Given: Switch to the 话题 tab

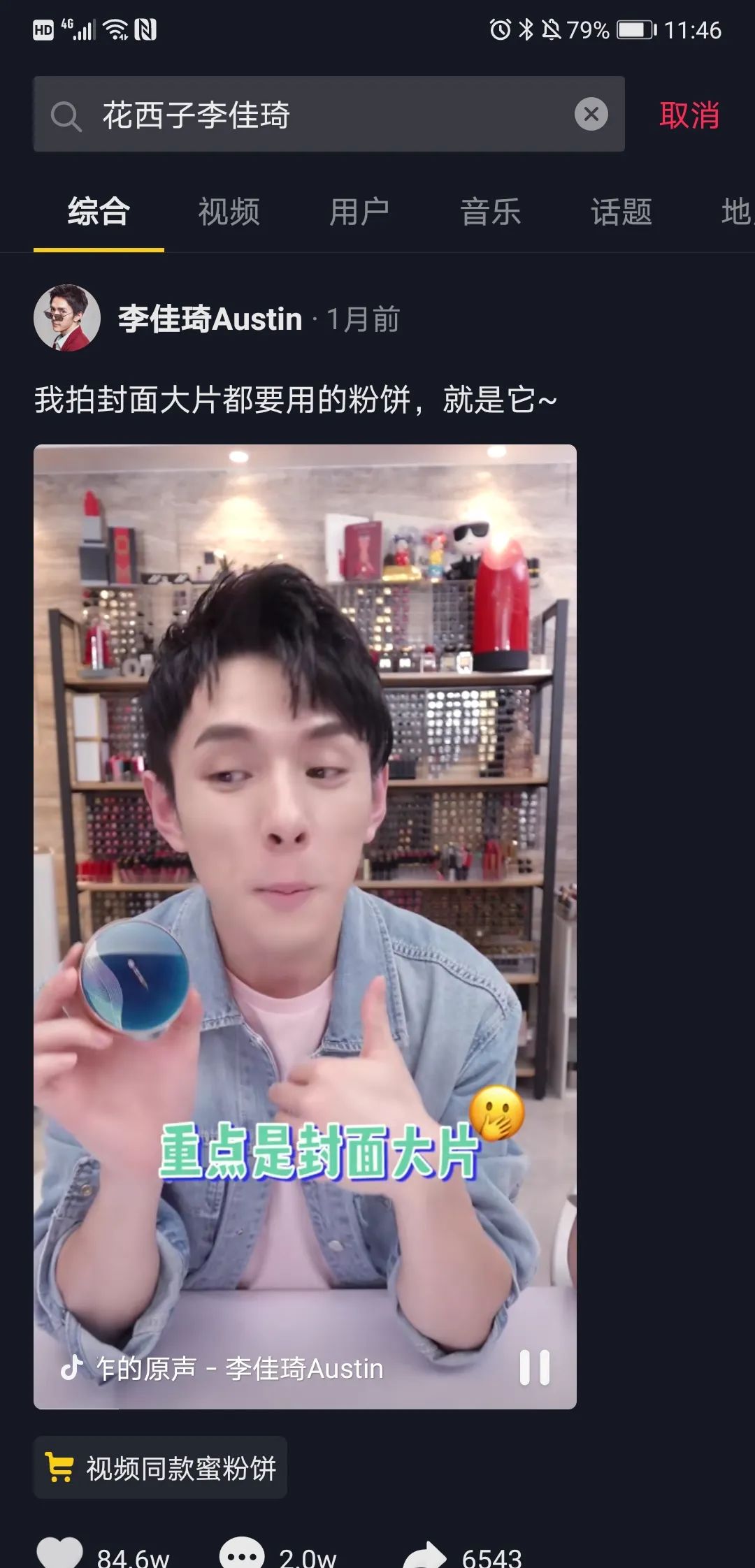Looking at the screenshot, I should (x=621, y=212).
